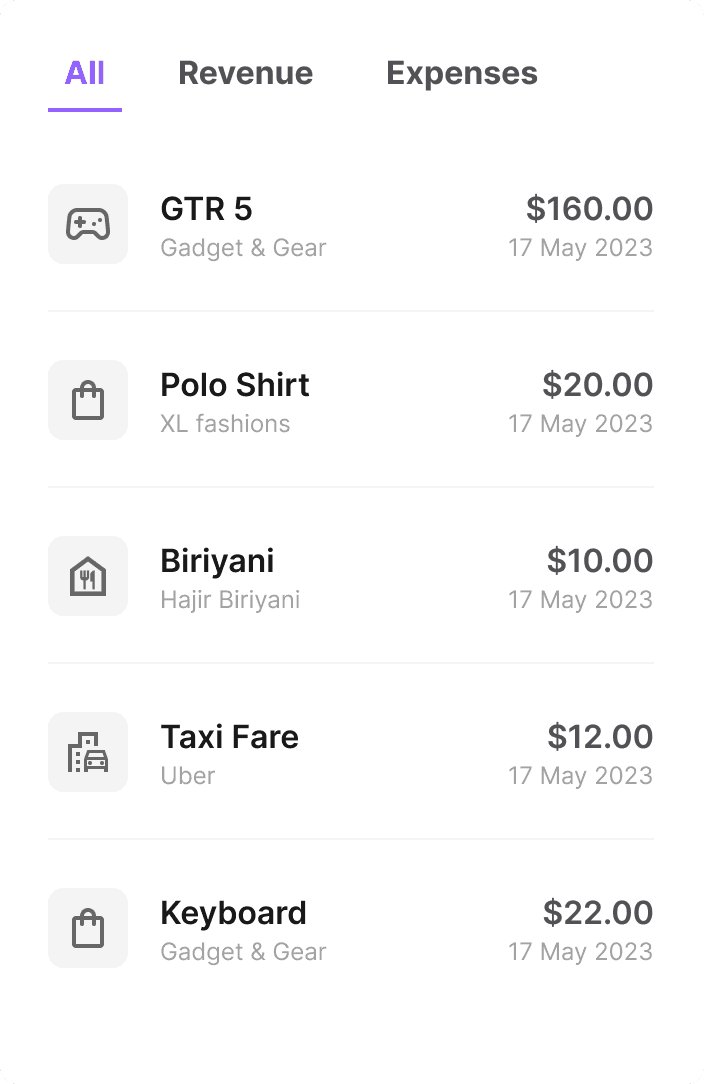Image resolution: width=704 pixels, height=1084 pixels.
Task: Open the Taxi Fare transaction
Action: click(350, 753)
